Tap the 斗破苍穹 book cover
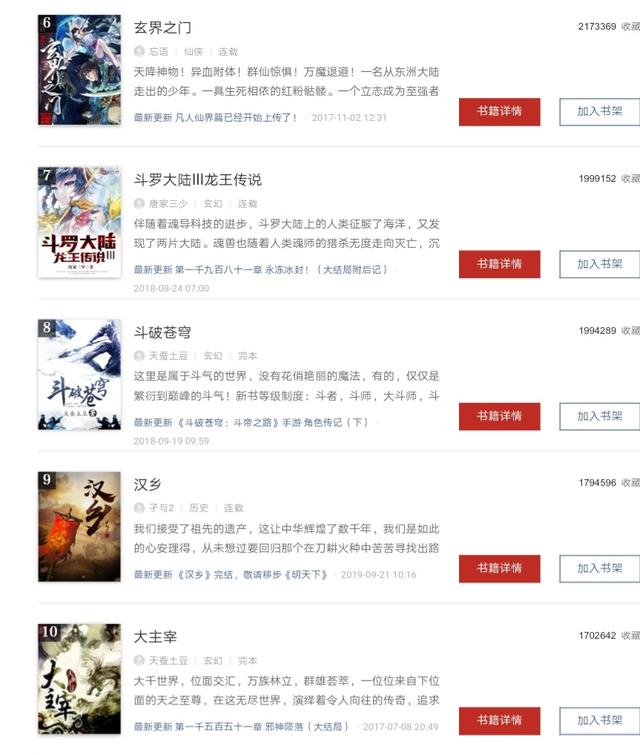Viewport: 640px width, 755px height. point(79,375)
